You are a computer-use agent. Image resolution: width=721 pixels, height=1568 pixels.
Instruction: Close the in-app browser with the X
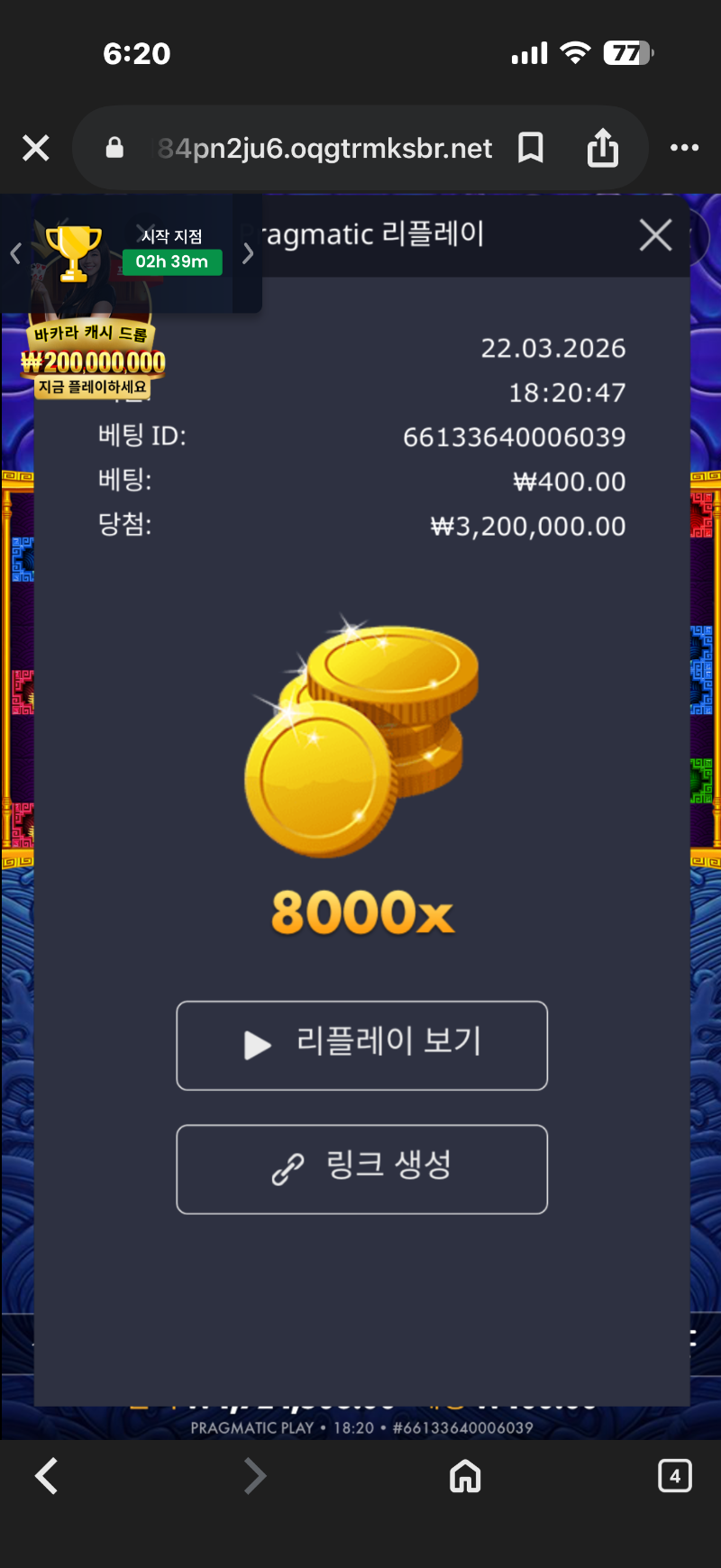[x=36, y=148]
